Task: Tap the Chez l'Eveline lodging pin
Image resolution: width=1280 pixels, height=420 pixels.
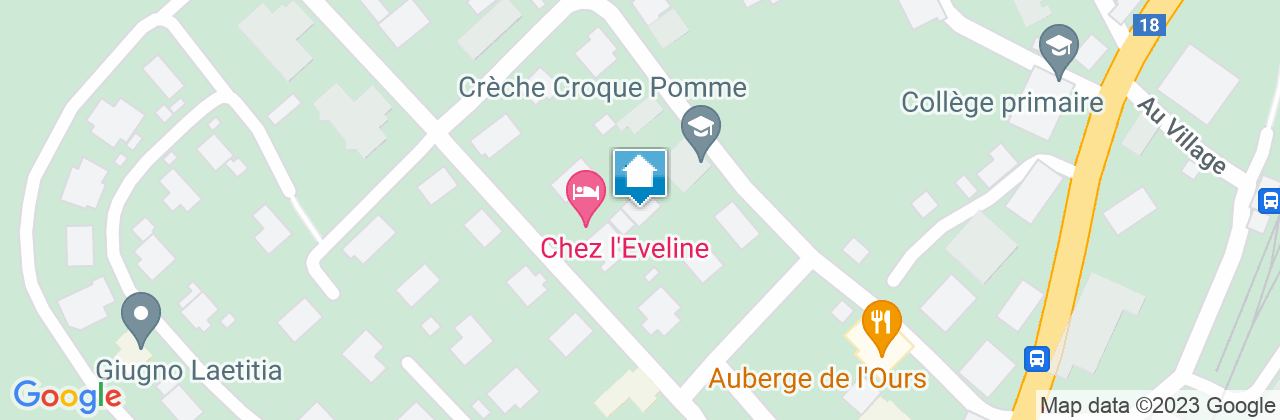Action: click(585, 194)
